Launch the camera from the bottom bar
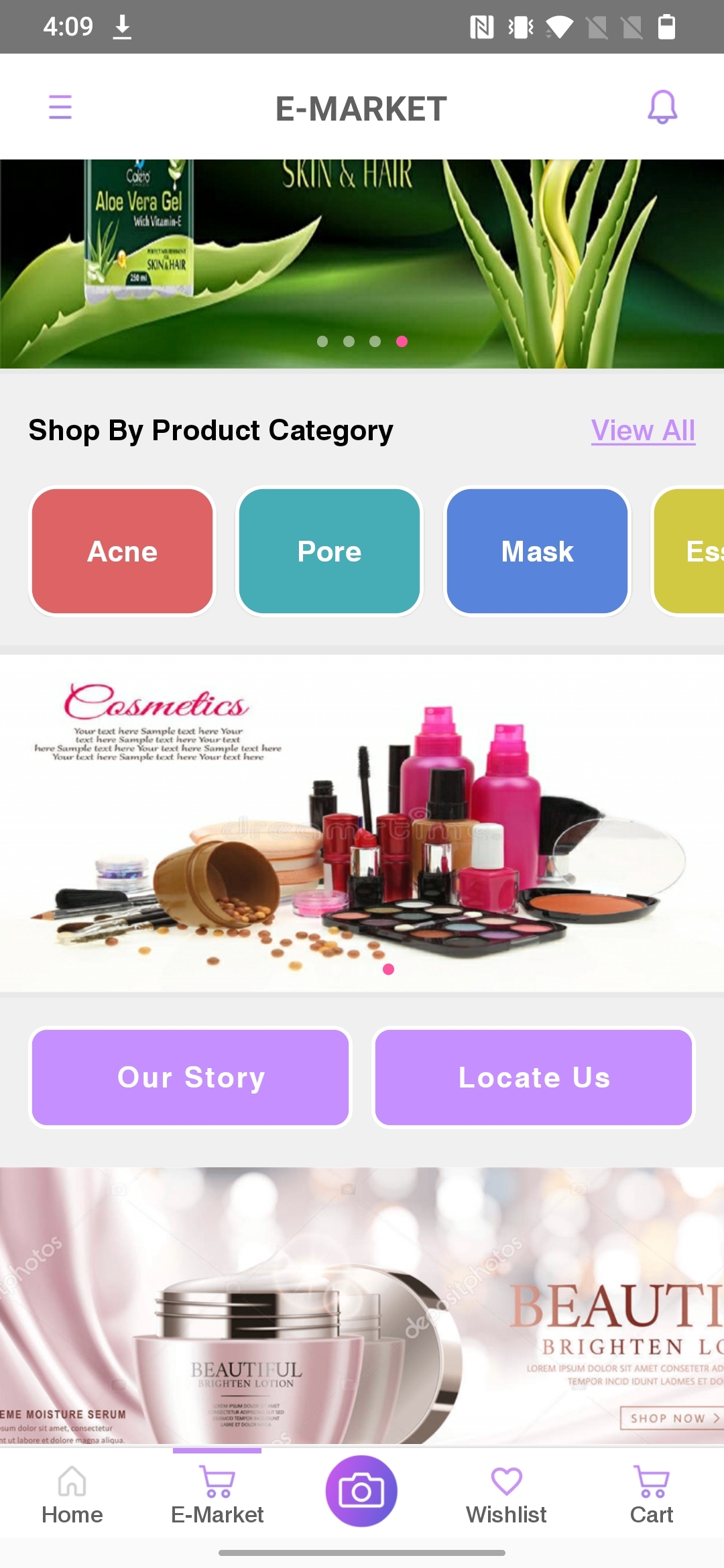 point(361,1491)
